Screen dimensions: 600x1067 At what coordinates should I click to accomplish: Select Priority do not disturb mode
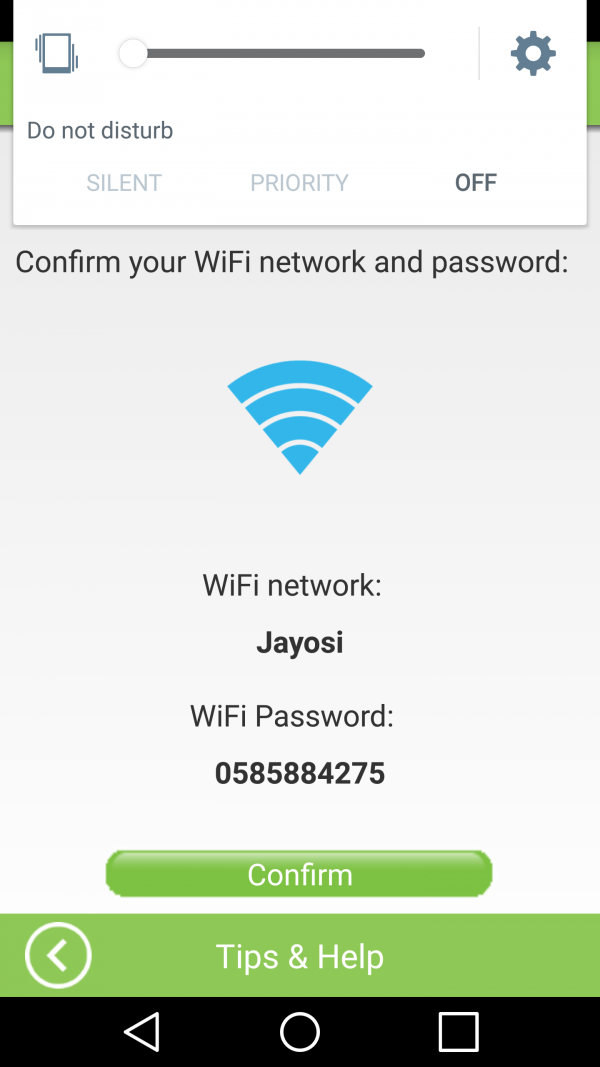[x=299, y=182]
